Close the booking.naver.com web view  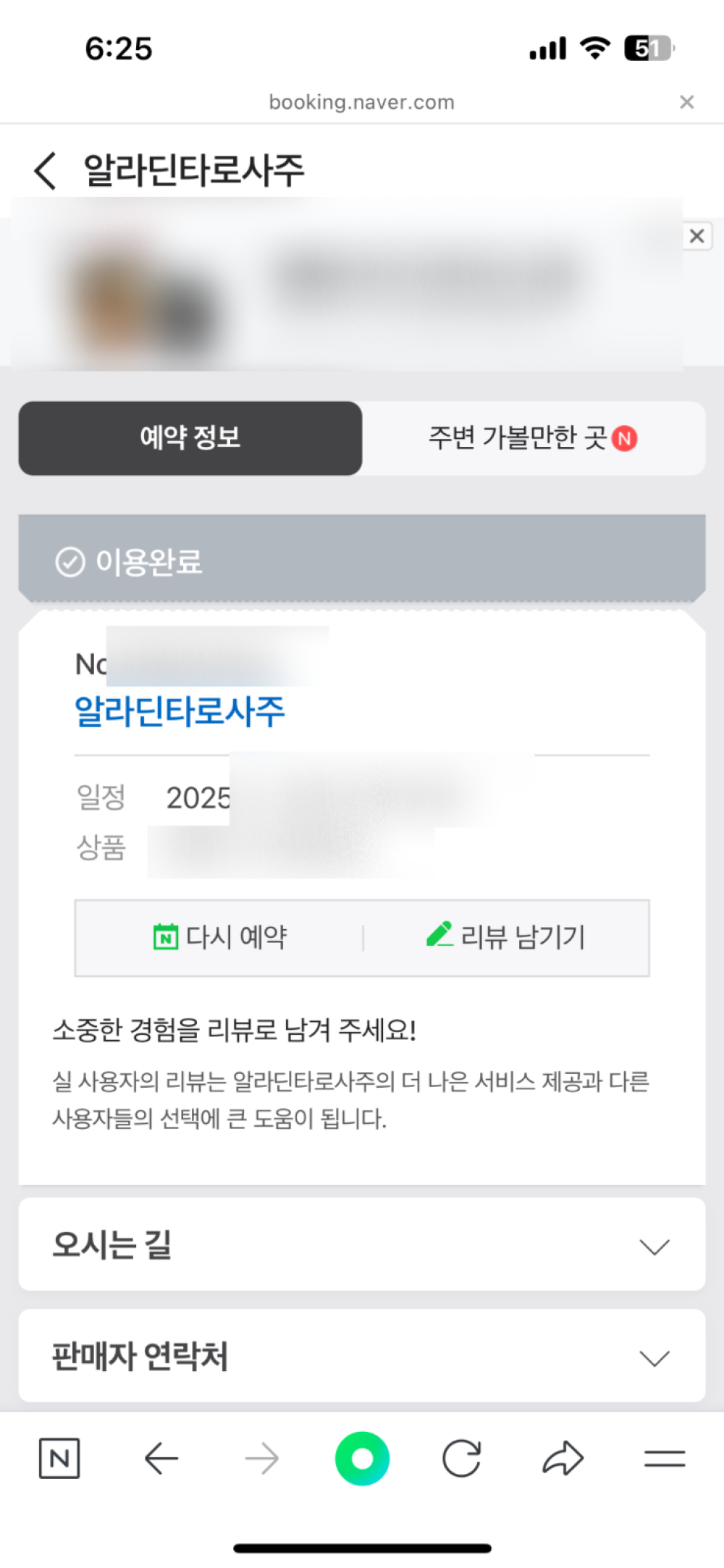[x=686, y=102]
